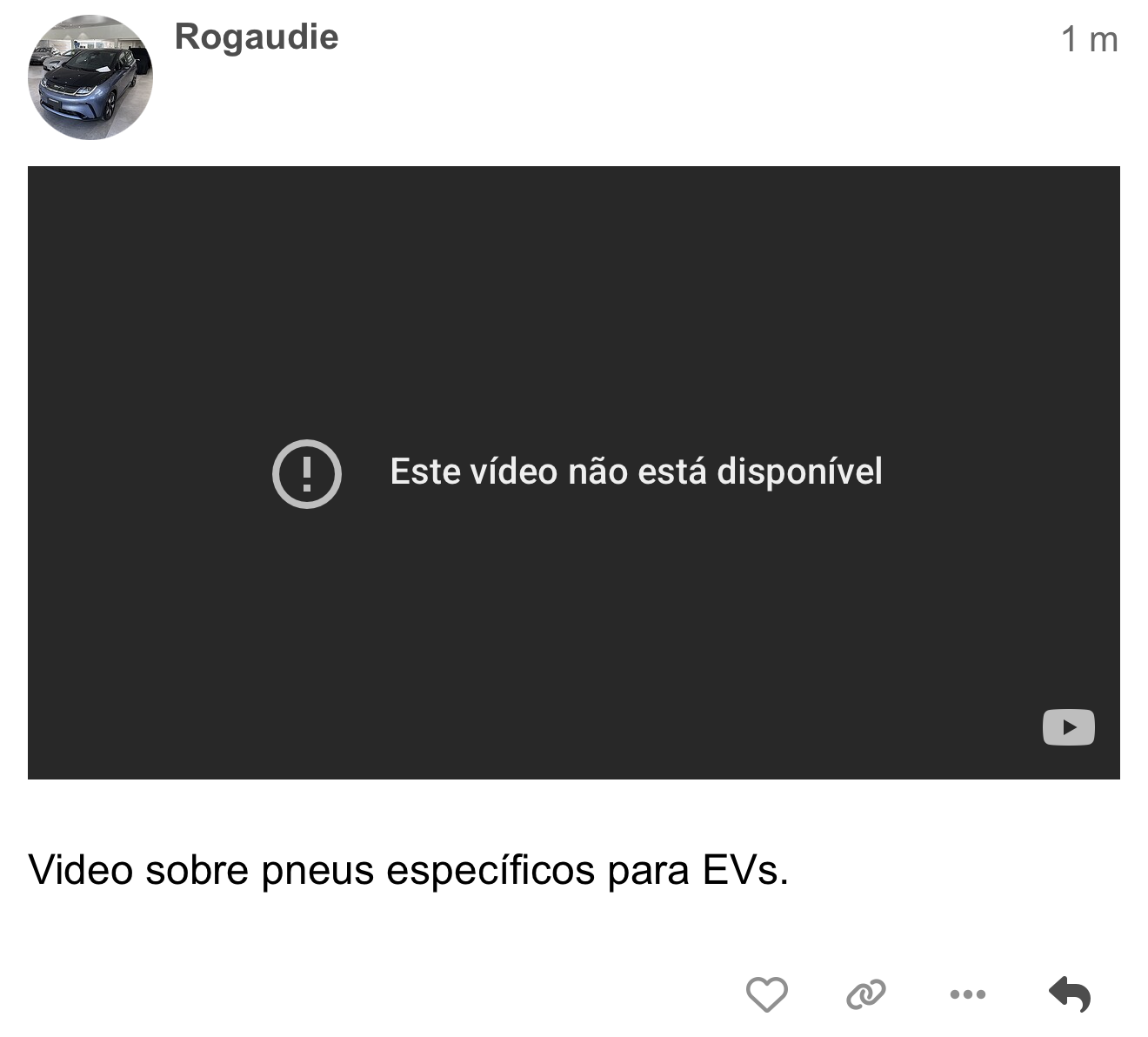Copy the post link via chain icon
This screenshot has height=1037, width=1148.
point(865,994)
